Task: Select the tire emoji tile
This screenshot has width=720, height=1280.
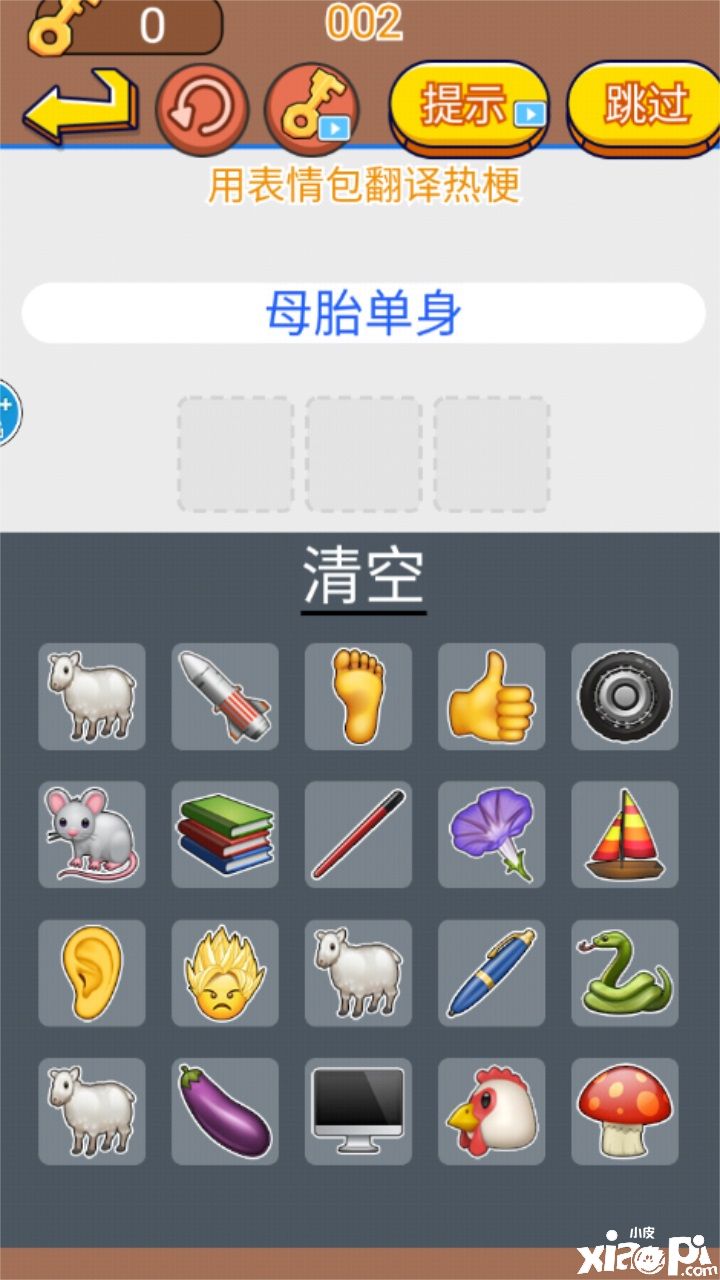Action: (624, 696)
